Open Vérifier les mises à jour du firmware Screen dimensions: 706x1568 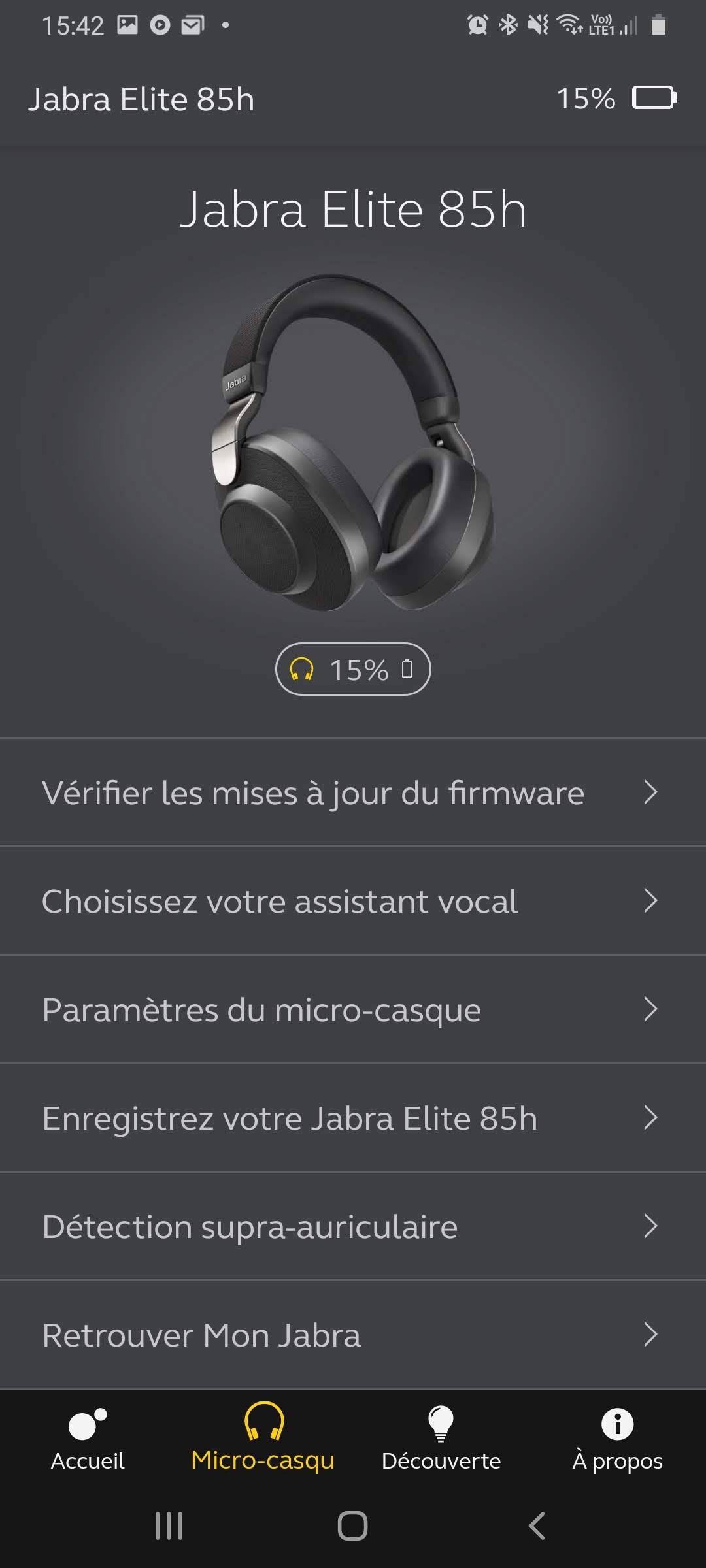(353, 792)
